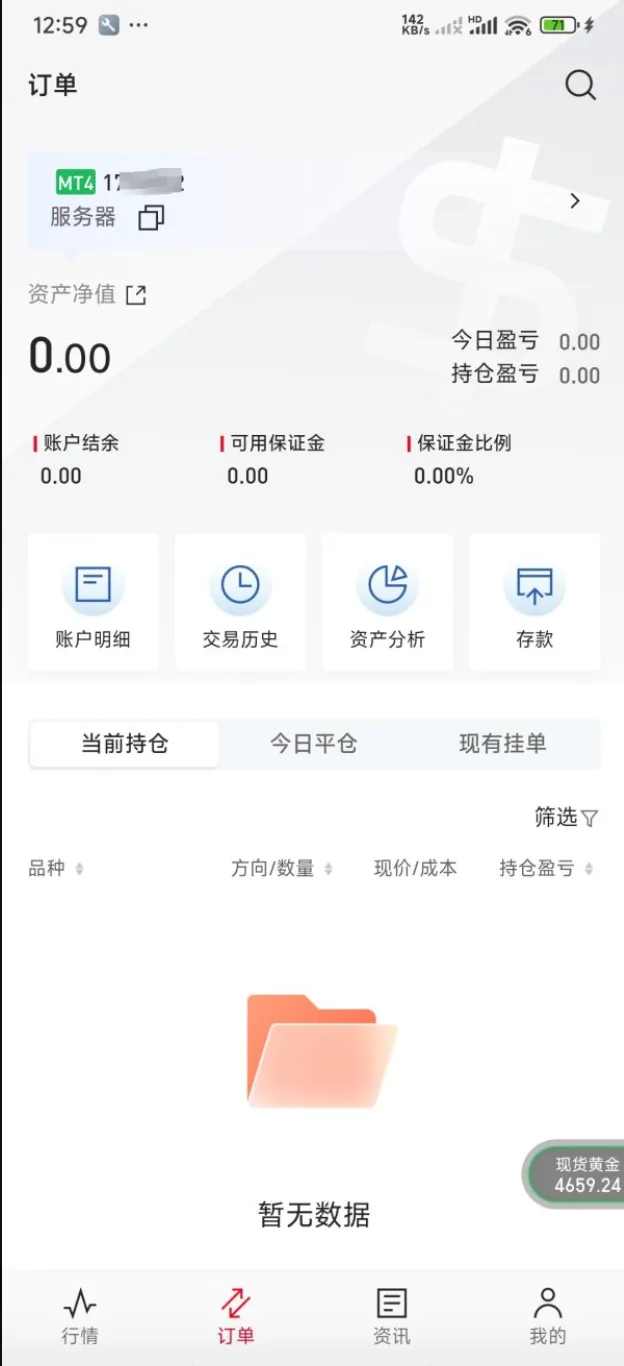
Task: View 交易历史 trade history
Action: point(240,601)
